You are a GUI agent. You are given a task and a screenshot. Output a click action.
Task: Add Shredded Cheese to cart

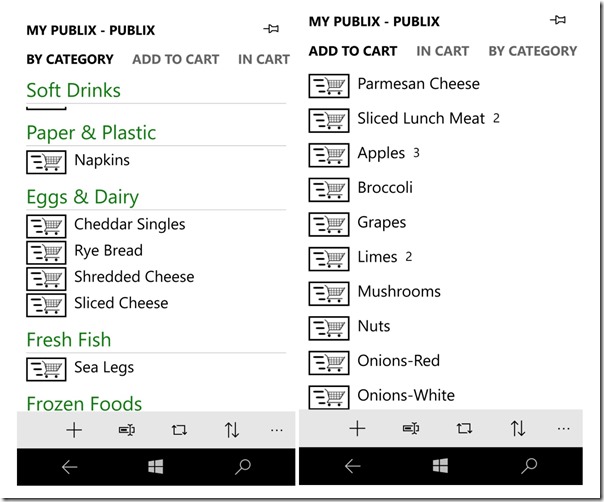(46, 277)
